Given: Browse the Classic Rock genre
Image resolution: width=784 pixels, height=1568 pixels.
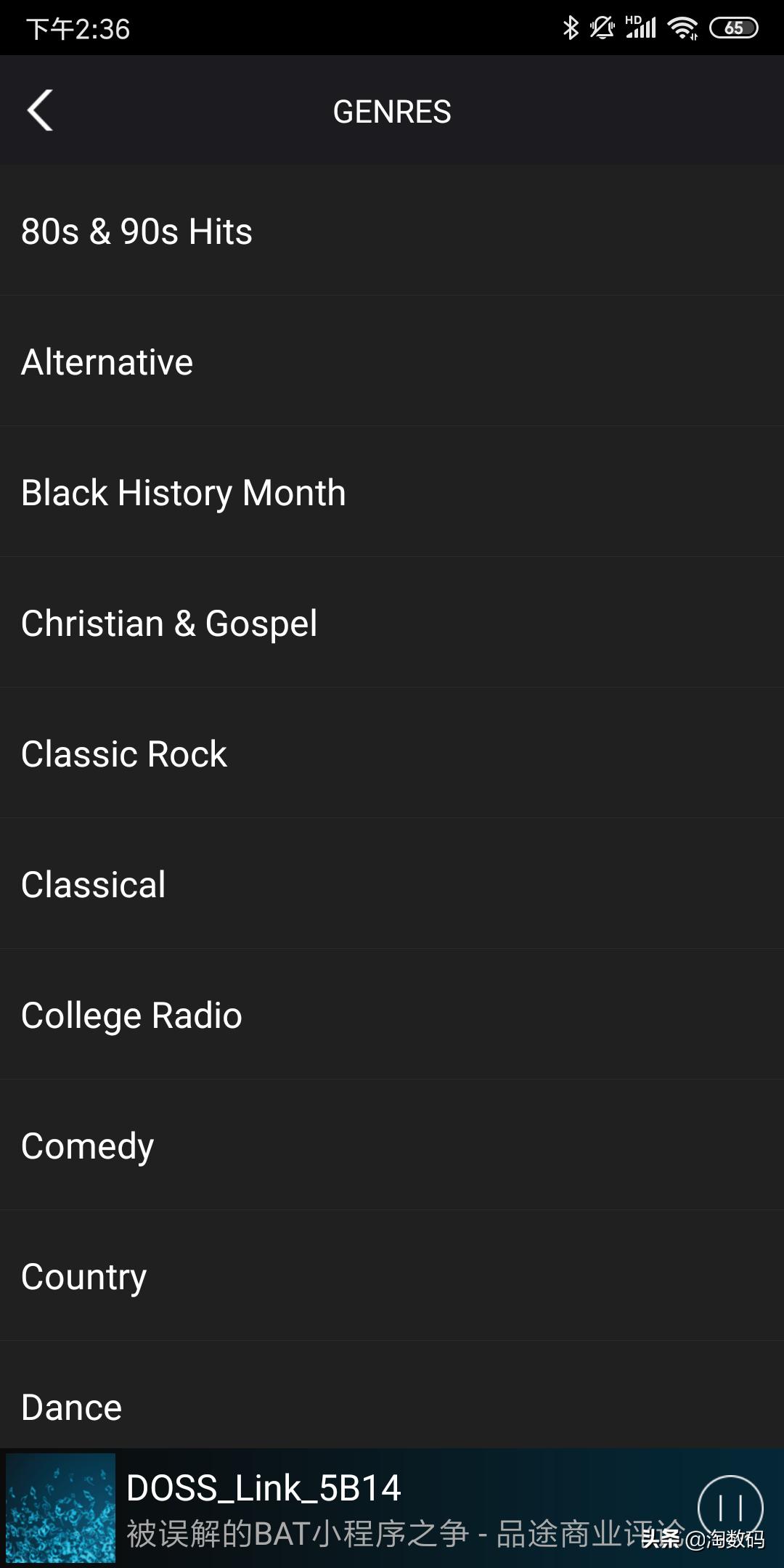Looking at the screenshot, I should point(124,754).
